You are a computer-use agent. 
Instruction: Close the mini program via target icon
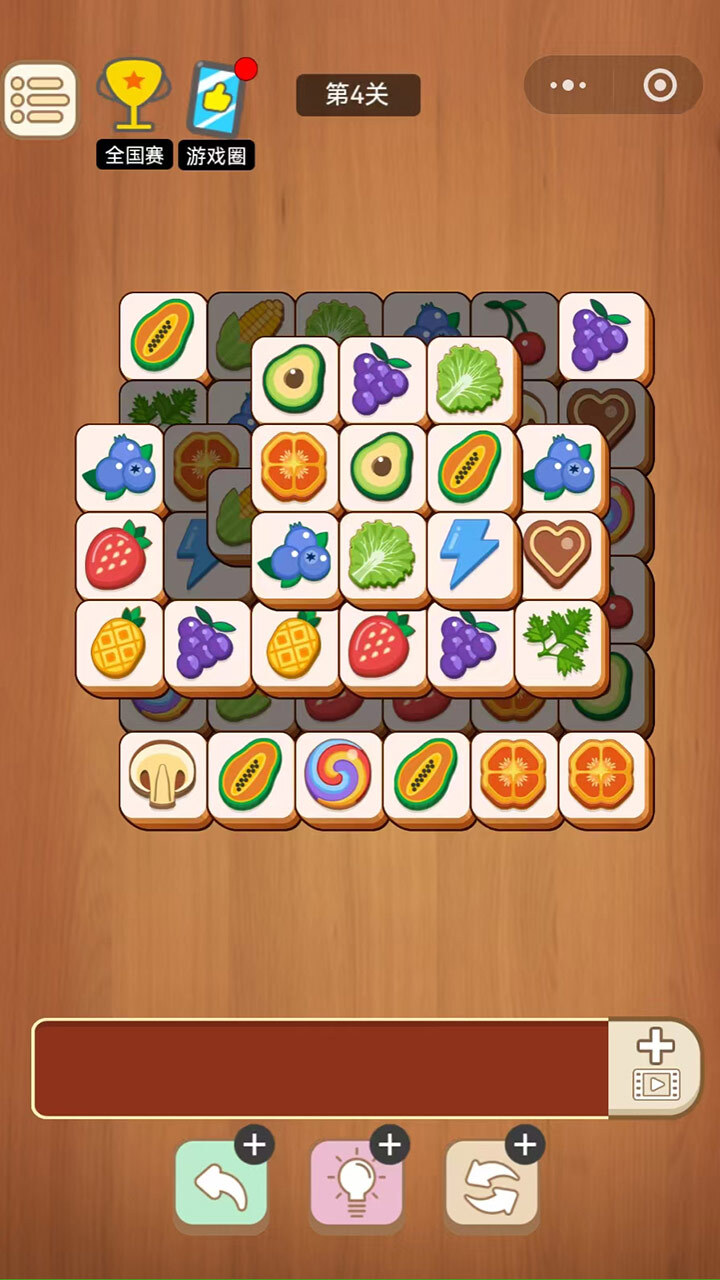coord(660,86)
